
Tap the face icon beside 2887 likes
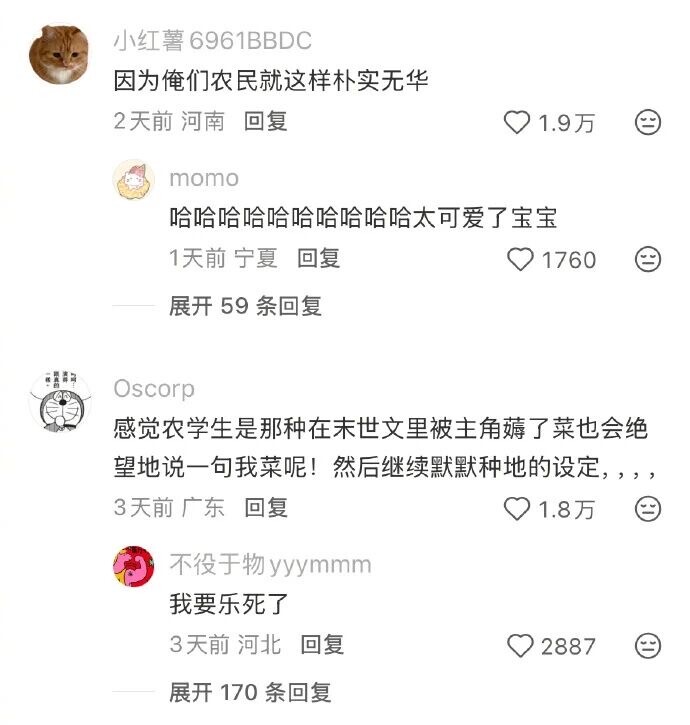tap(648, 646)
